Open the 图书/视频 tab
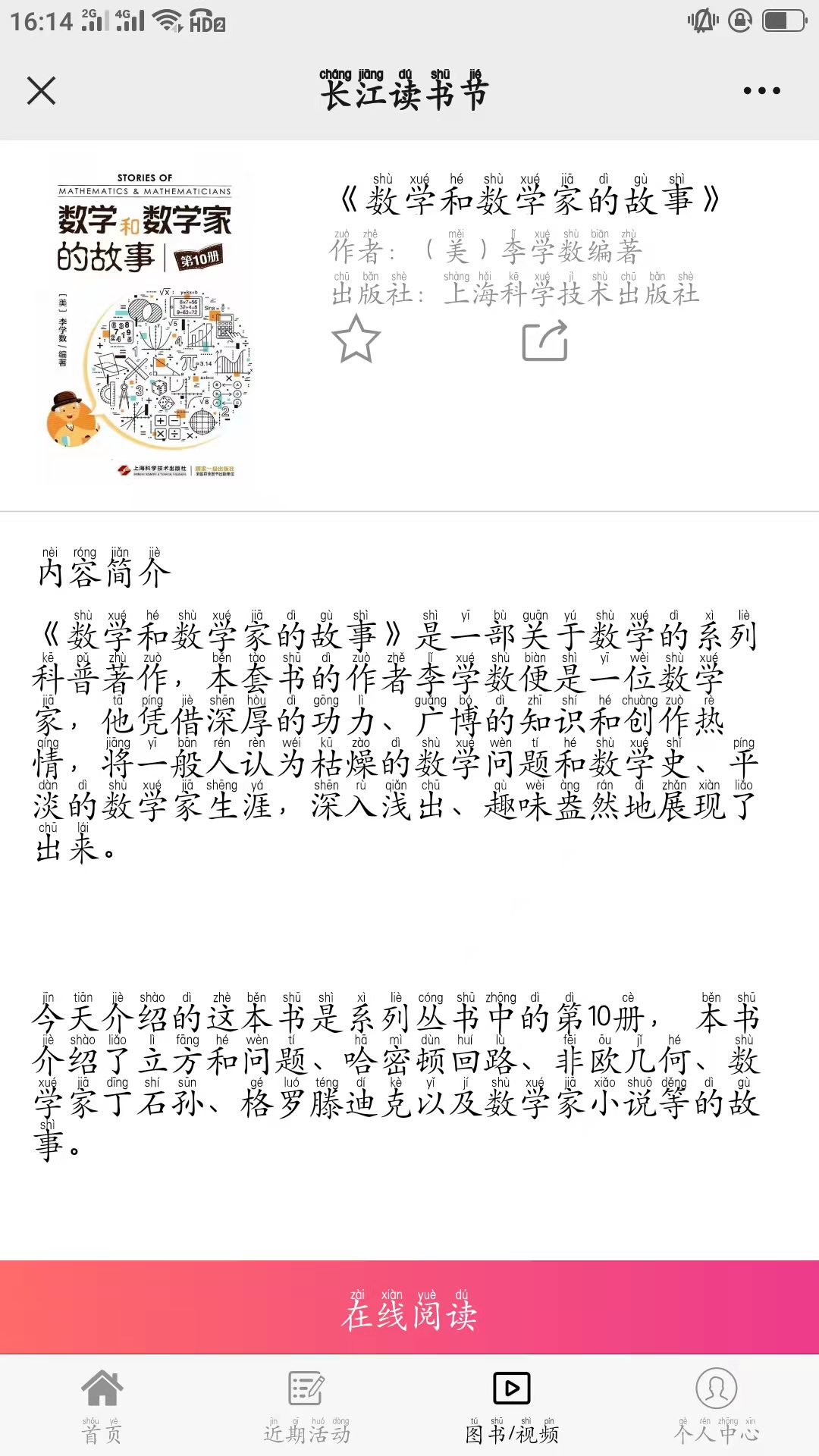 pyautogui.click(x=512, y=1407)
